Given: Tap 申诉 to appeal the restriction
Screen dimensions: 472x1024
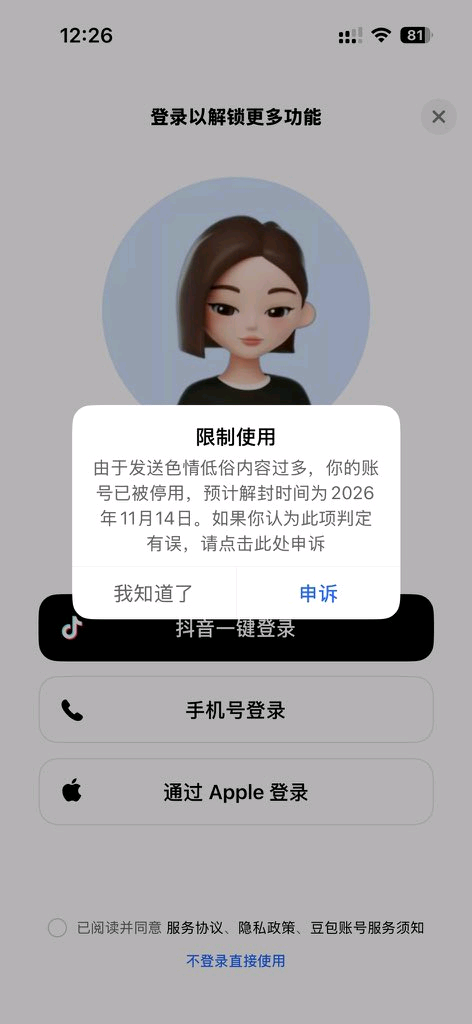Looking at the screenshot, I should [319, 593].
